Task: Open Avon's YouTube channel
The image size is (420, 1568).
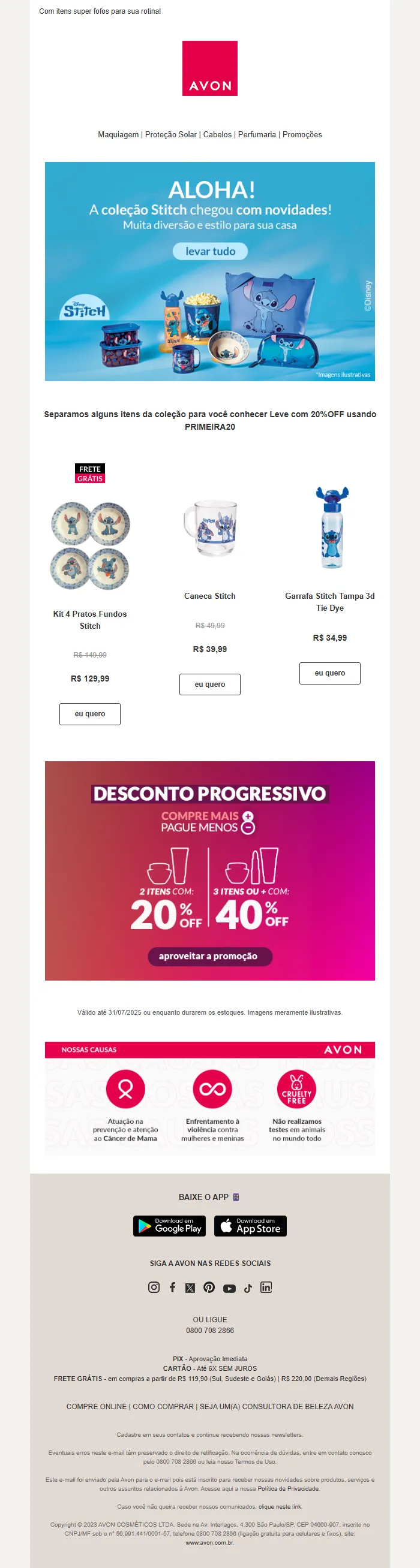Action: point(229,1288)
